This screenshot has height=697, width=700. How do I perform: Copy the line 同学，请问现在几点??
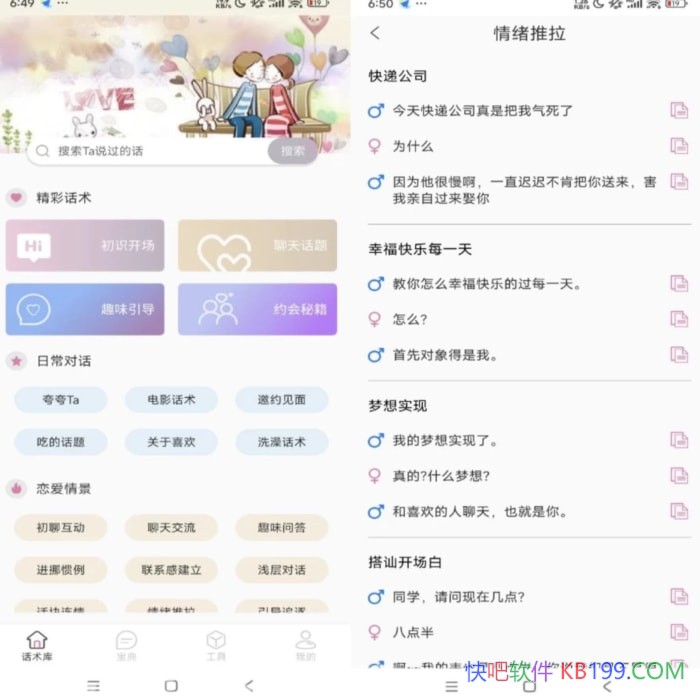pos(679,597)
